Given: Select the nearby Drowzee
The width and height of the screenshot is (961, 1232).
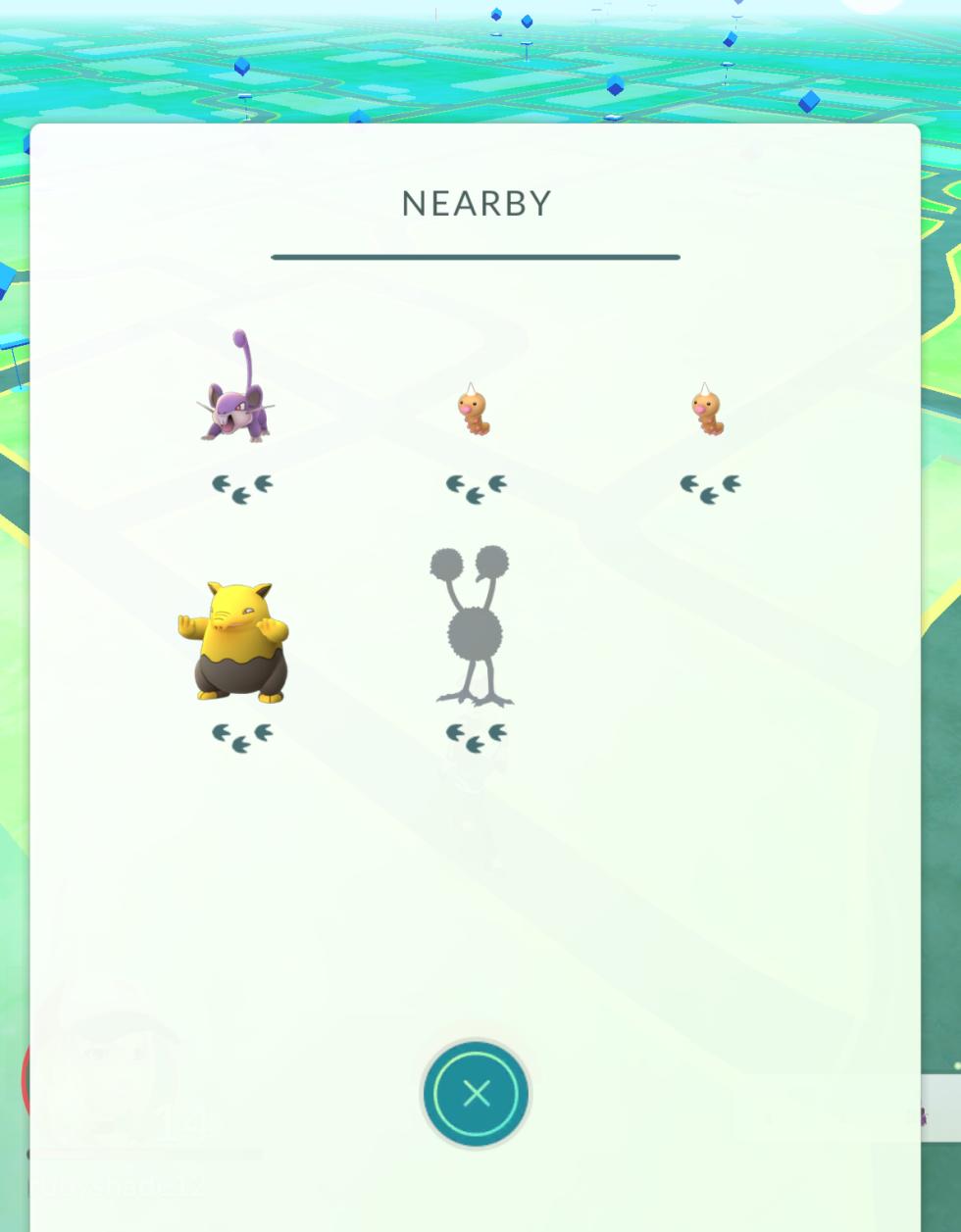Looking at the screenshot, I should click(x=236, y=641).
